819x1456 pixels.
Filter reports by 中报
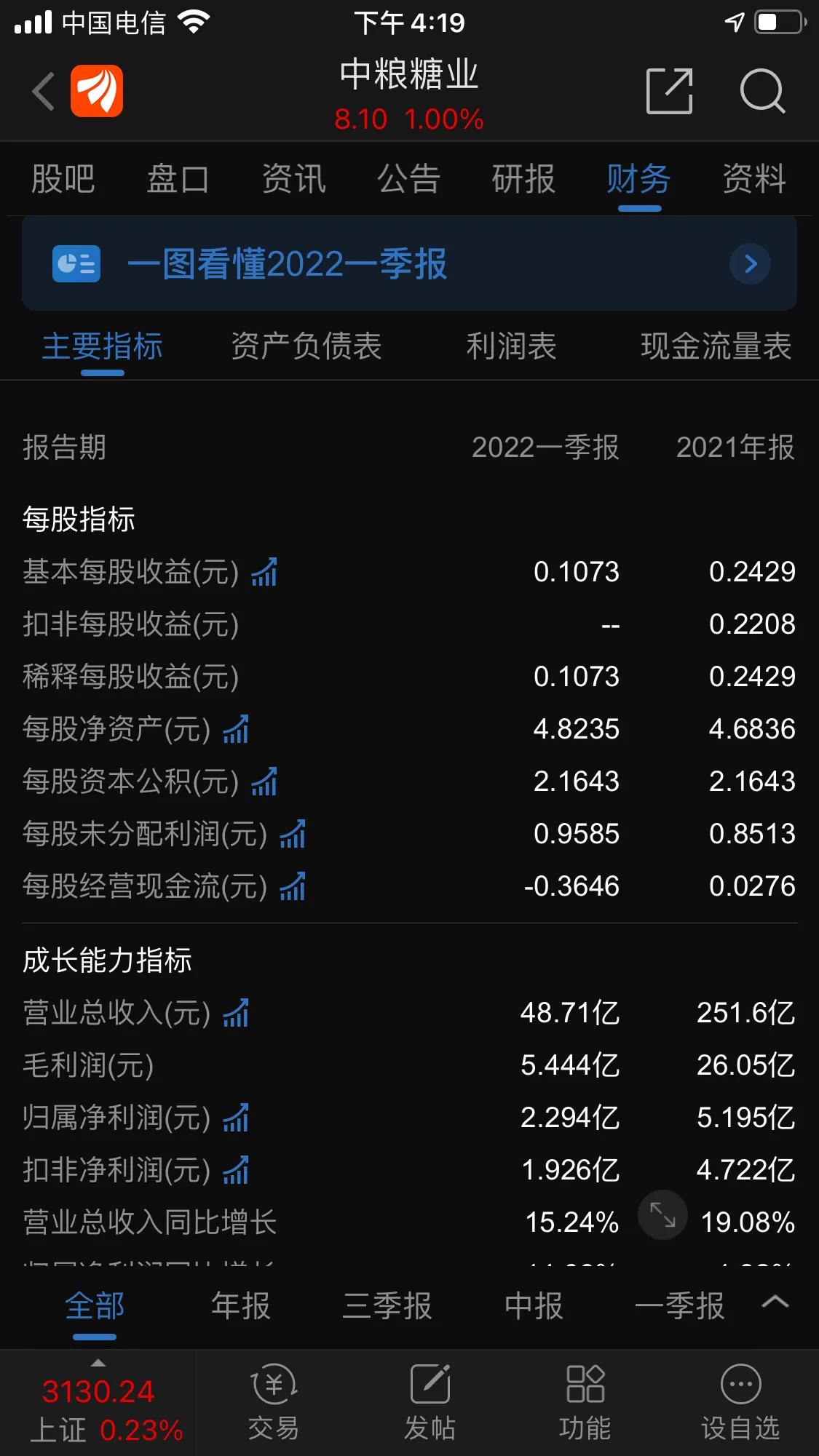(534, 1306)
